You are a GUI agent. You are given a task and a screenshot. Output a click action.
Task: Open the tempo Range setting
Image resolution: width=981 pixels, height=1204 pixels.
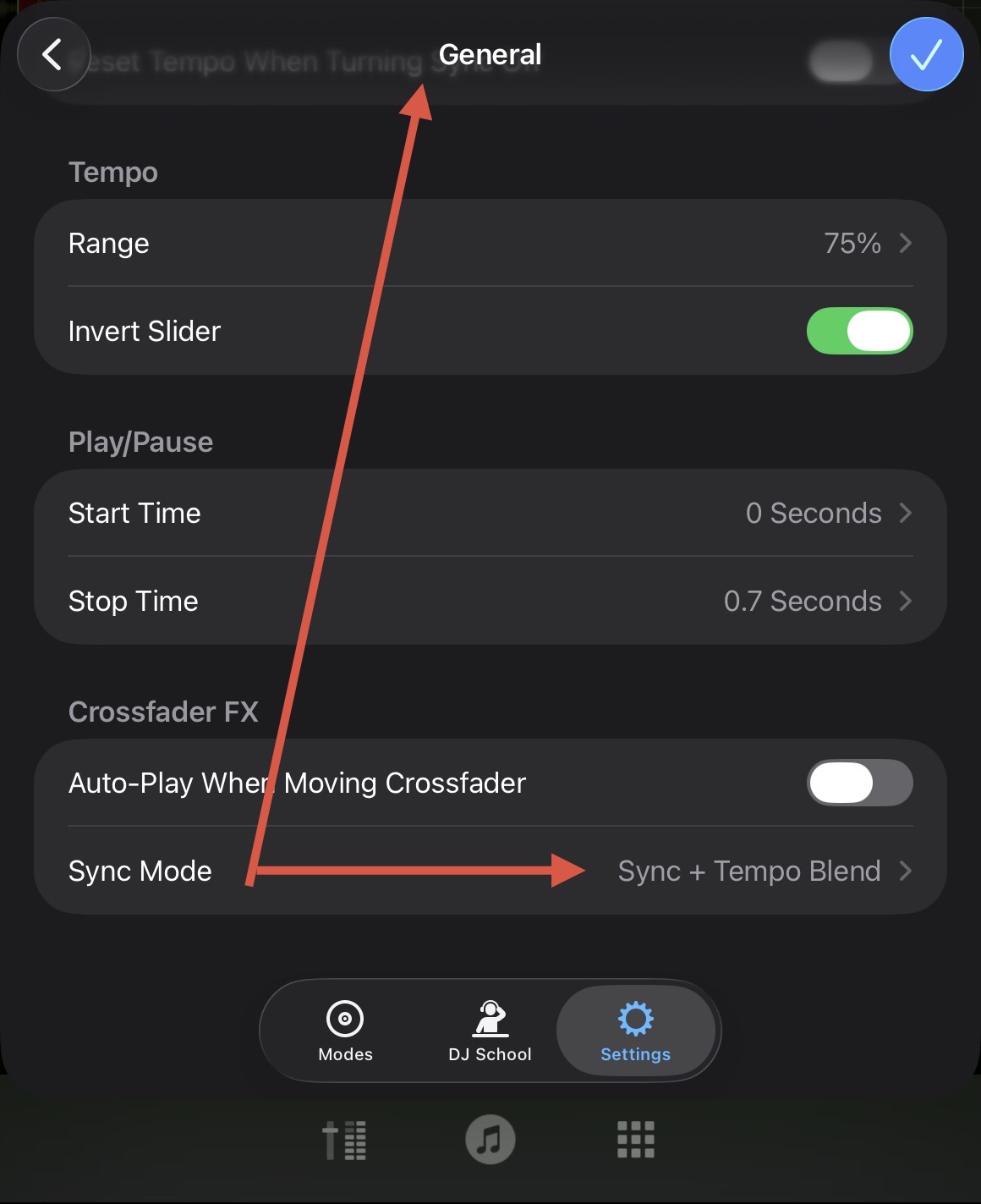click(x=490, y=244)
